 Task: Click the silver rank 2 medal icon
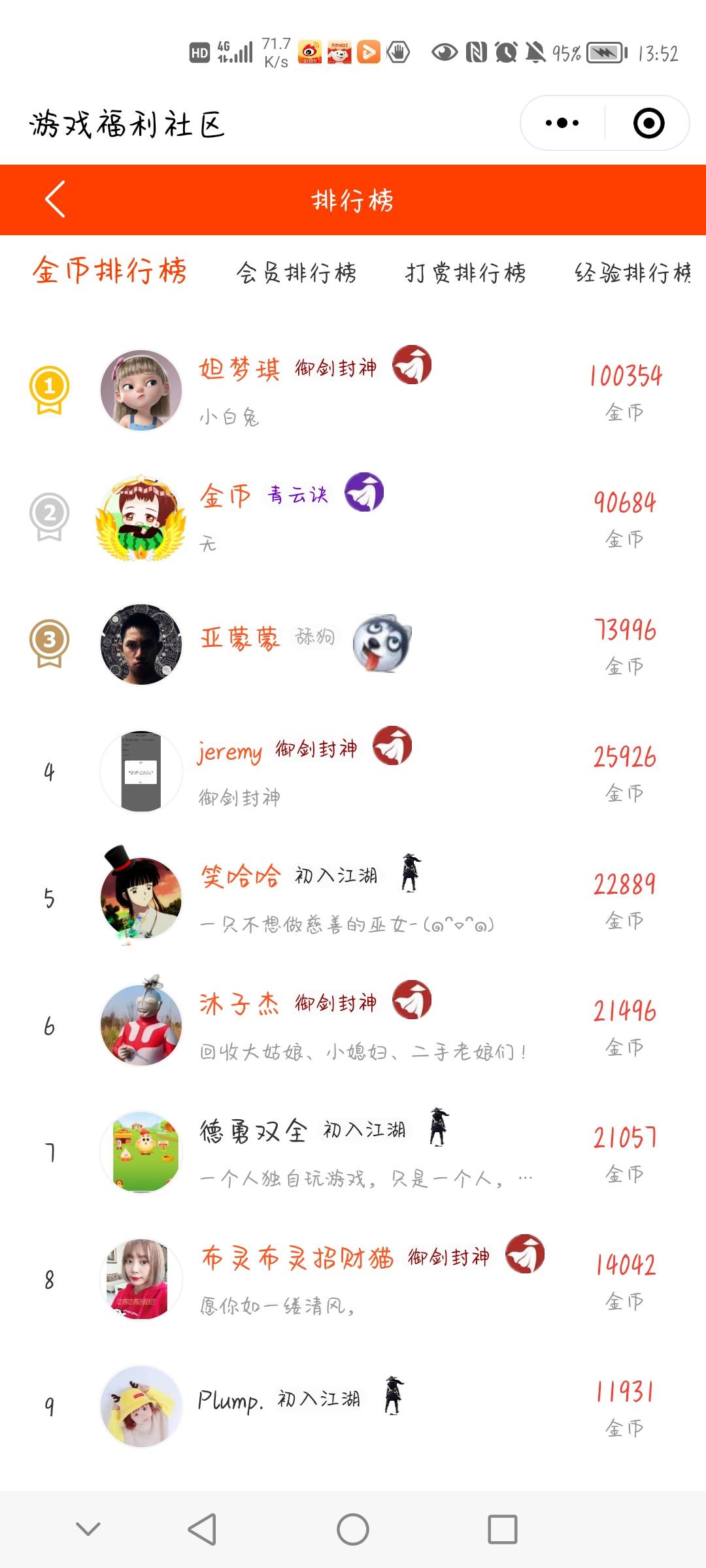[x=48, y=516]
